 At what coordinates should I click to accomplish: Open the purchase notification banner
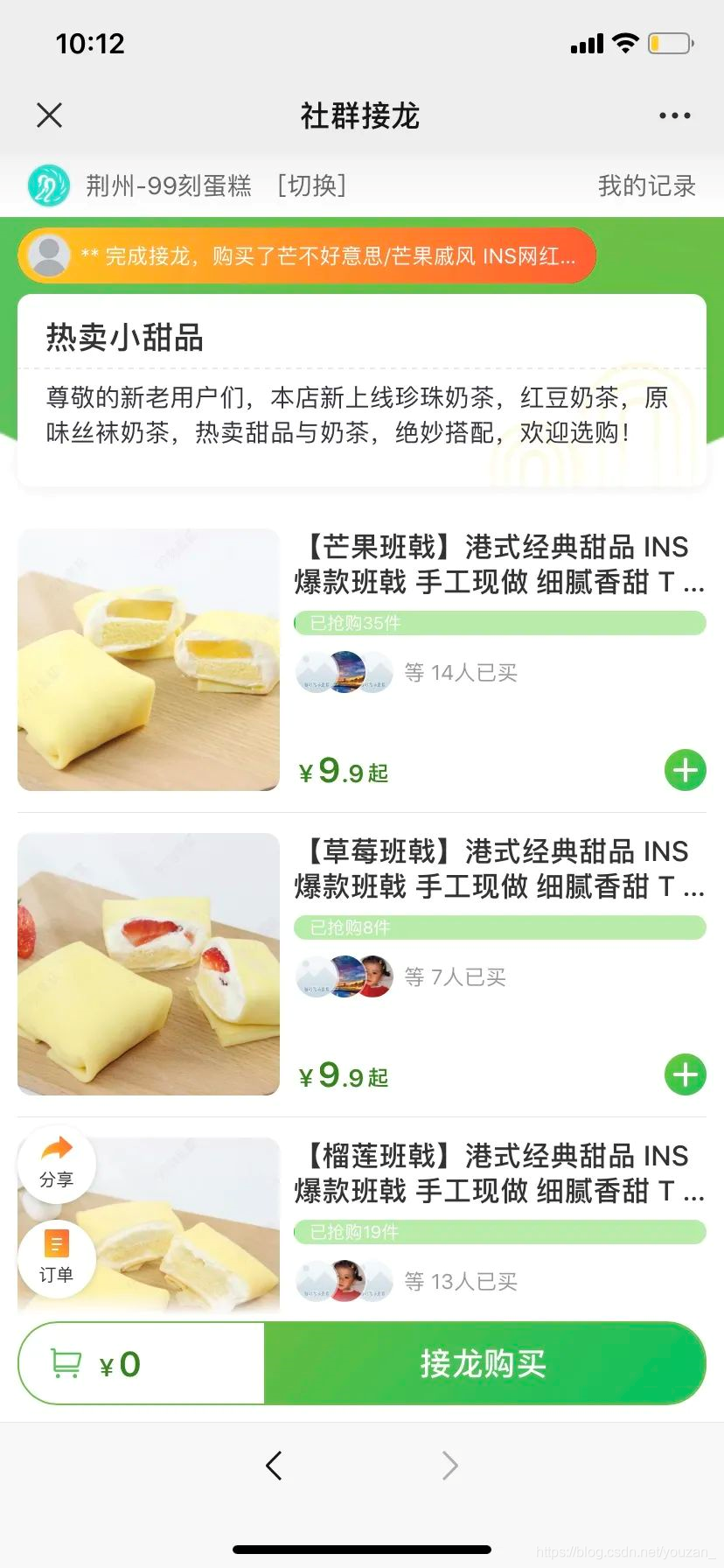tap(306, 255)
